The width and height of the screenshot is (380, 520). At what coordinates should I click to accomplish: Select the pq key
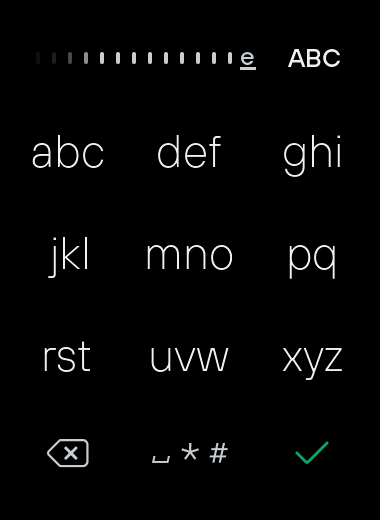click(x=312, y=260)
